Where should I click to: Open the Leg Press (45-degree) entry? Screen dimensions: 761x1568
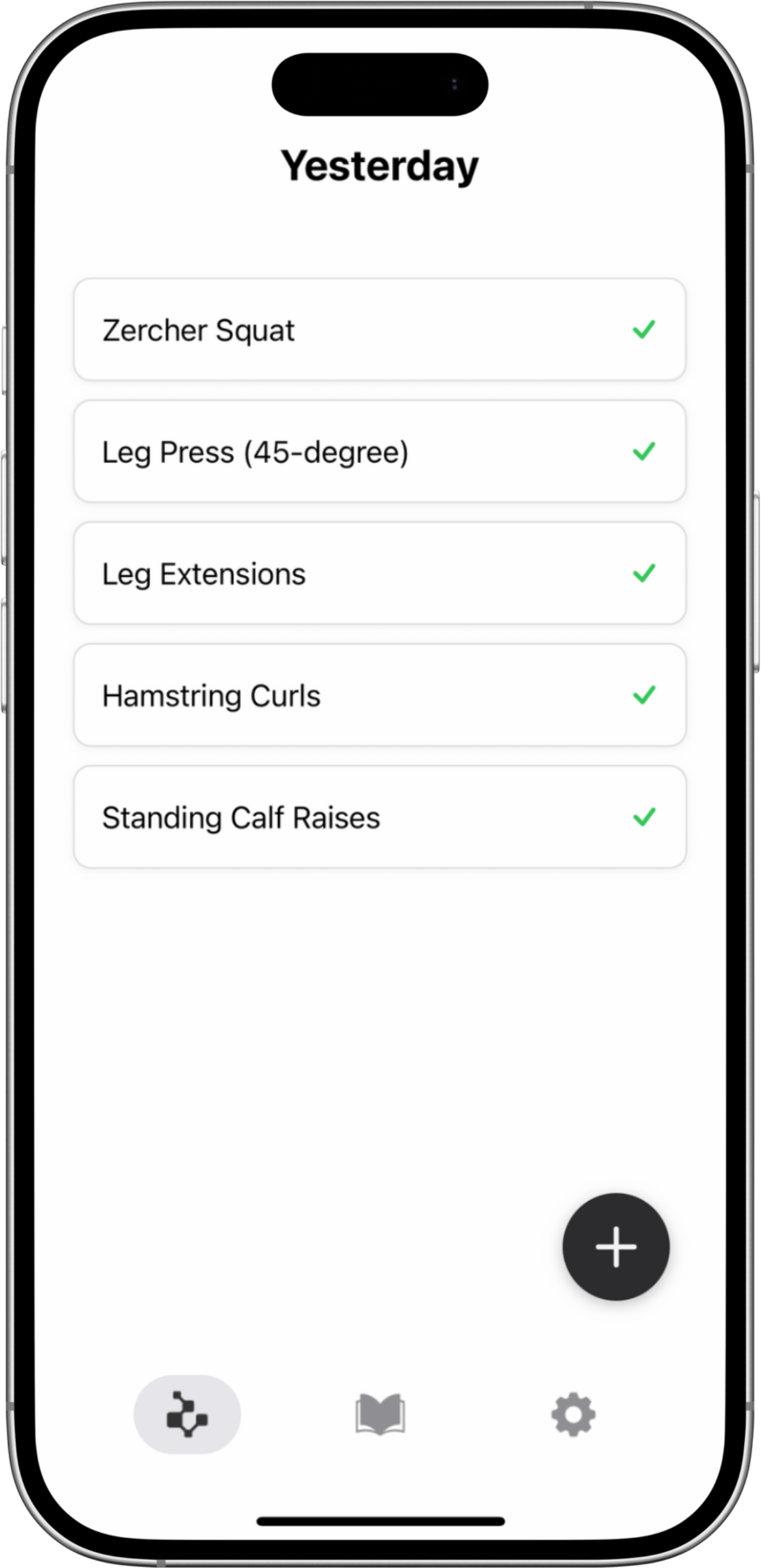click(379, 451)
